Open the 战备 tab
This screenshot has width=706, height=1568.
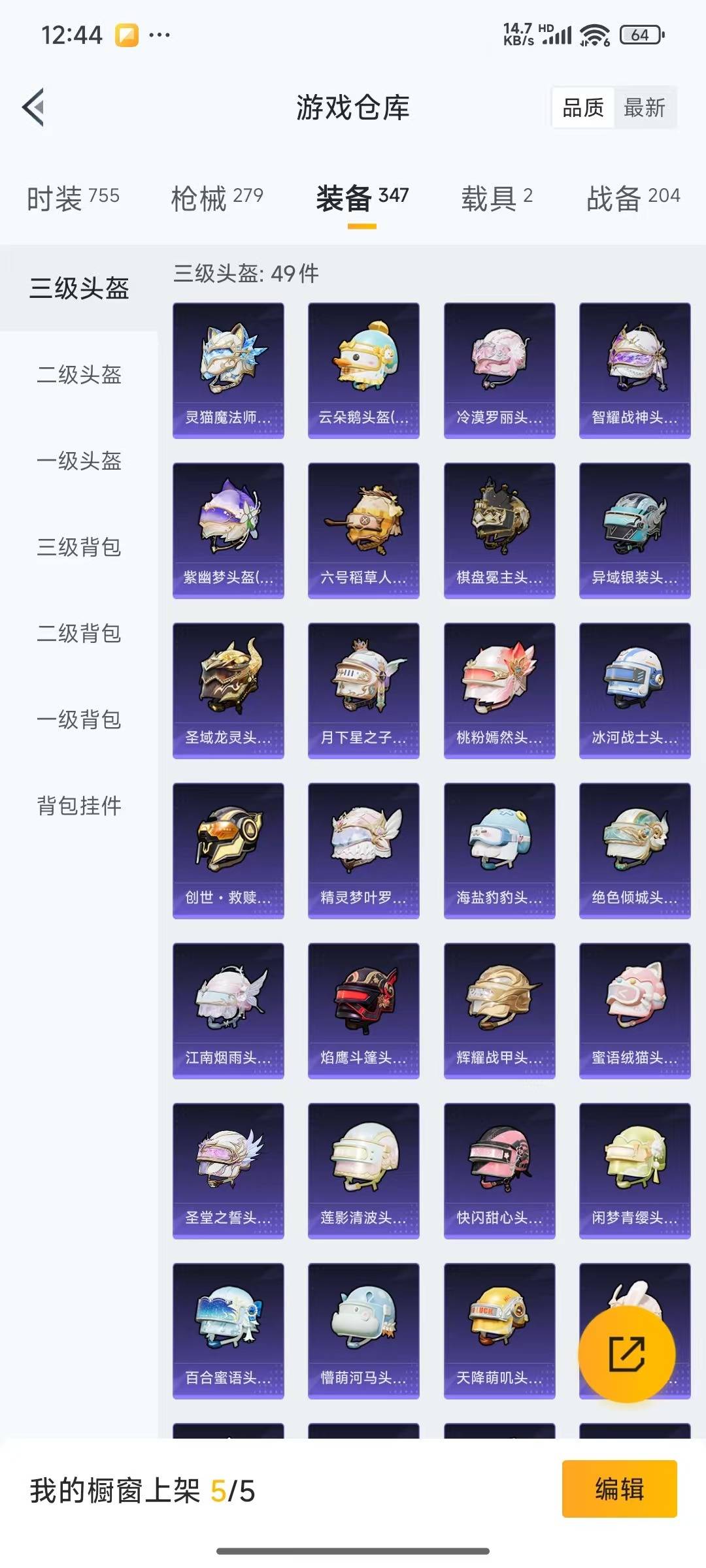(633, 198)
